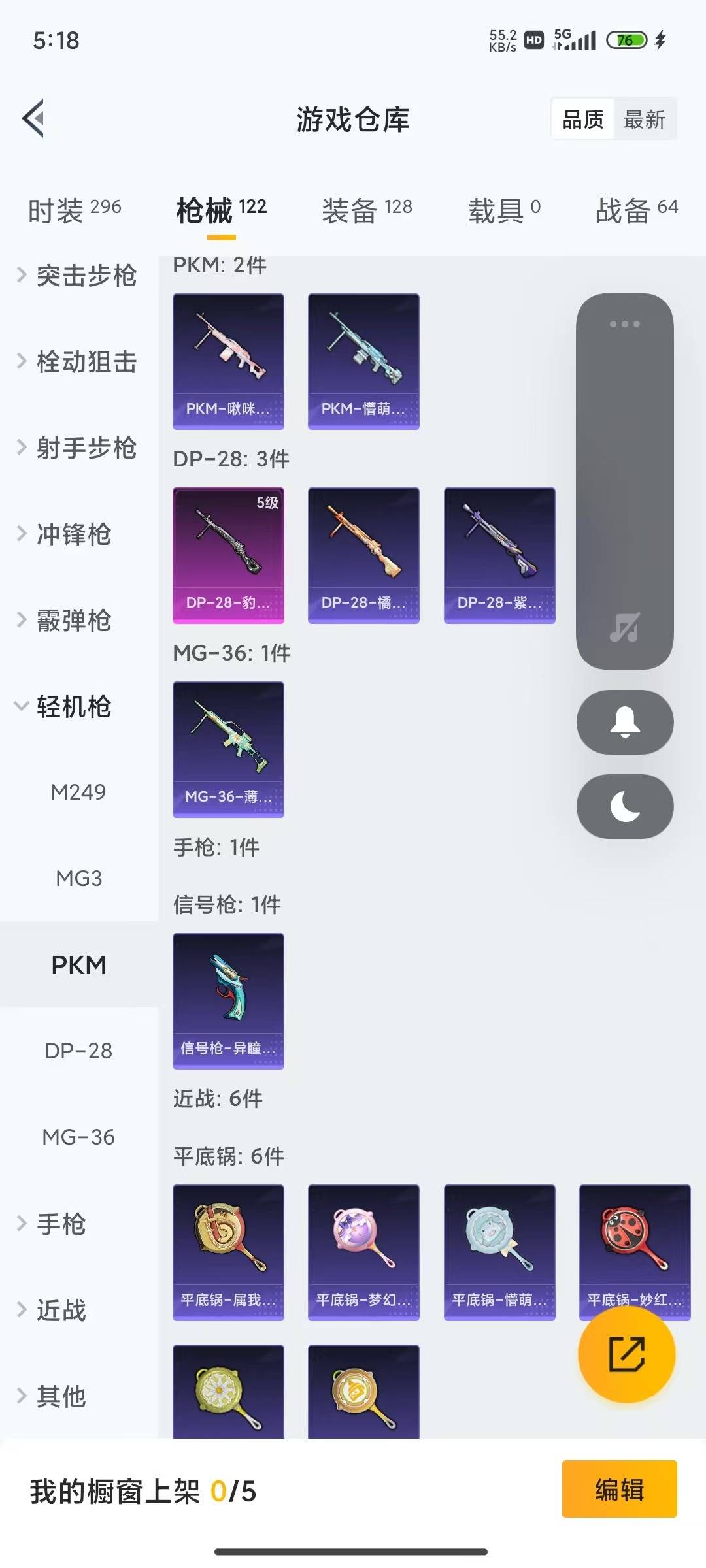706x1568 pixels.
Task: Select 品质 sorting option
Action: click(x=583, y=119)
